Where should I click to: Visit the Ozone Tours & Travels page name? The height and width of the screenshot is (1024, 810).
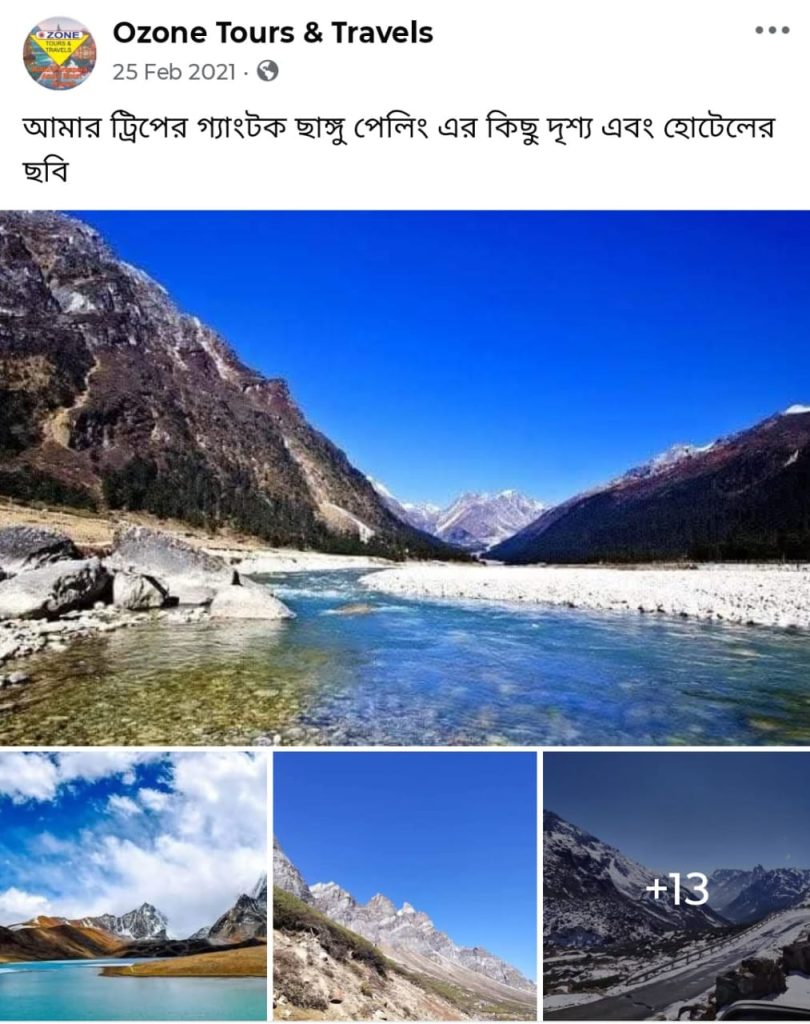coord(273,33)
